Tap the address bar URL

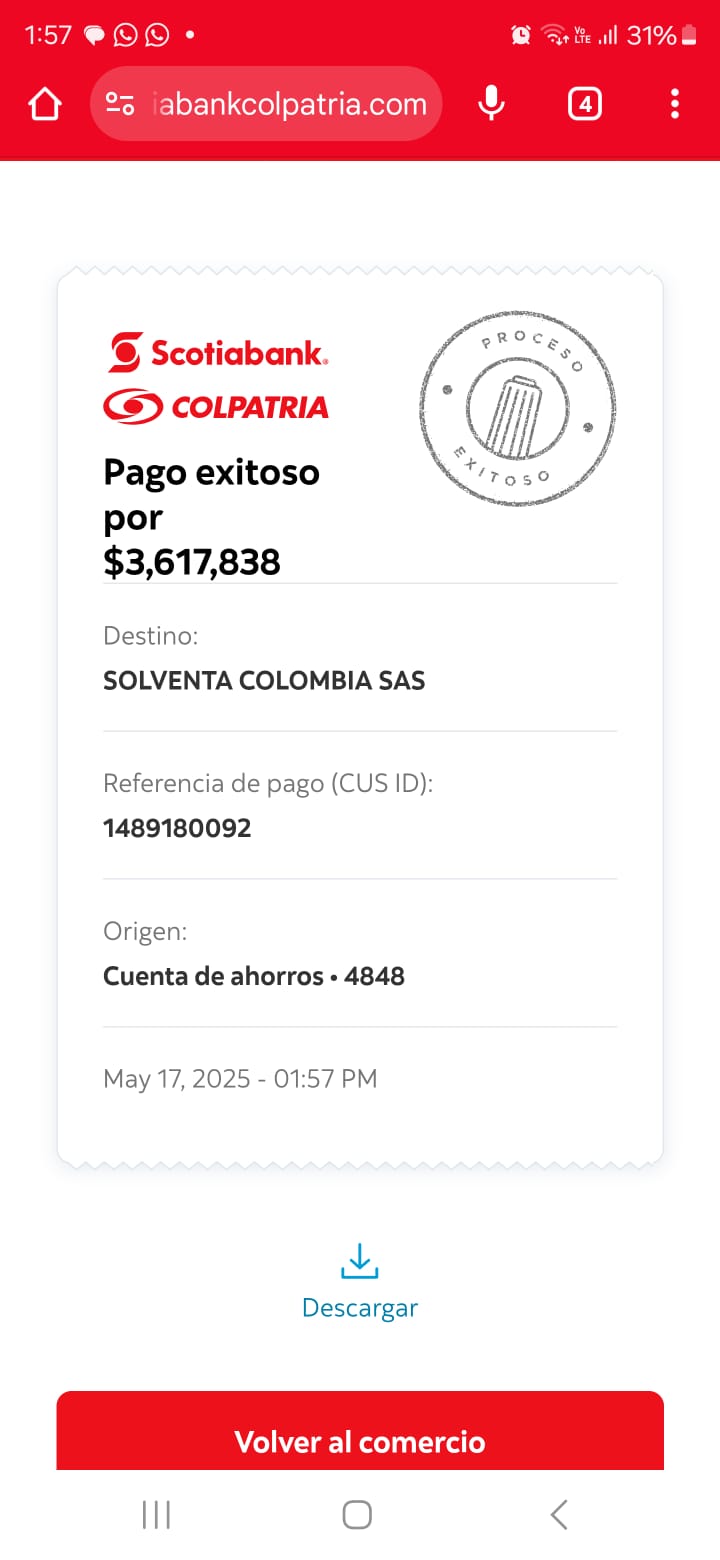tap(290, 104)
